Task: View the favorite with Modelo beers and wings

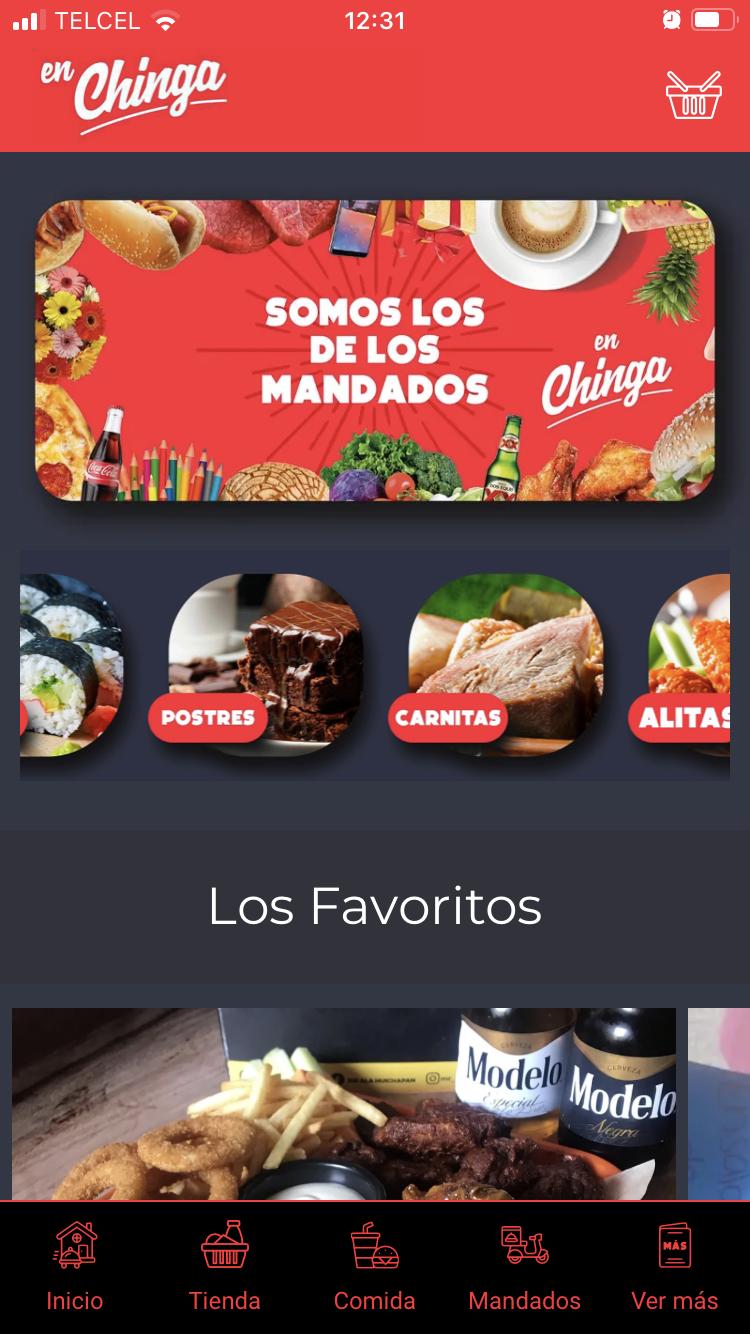Action: (344, 1104)
